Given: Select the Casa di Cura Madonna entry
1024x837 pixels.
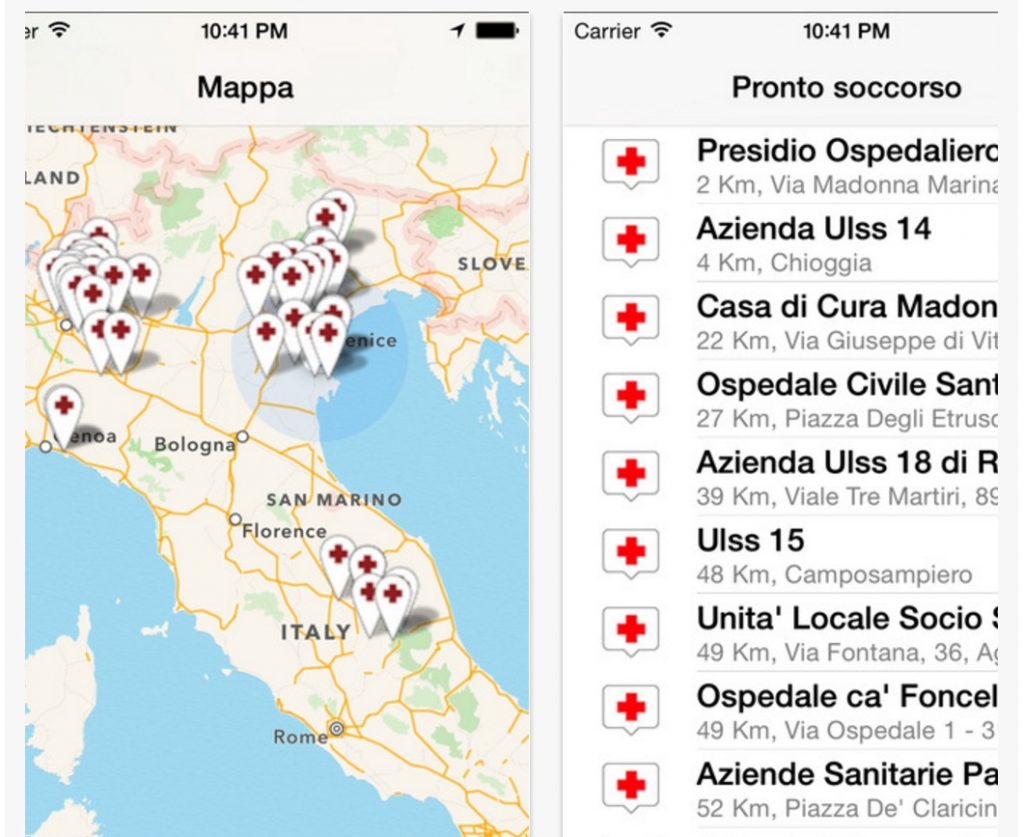Looking at the screenshot, I should [x=846, y=322].
